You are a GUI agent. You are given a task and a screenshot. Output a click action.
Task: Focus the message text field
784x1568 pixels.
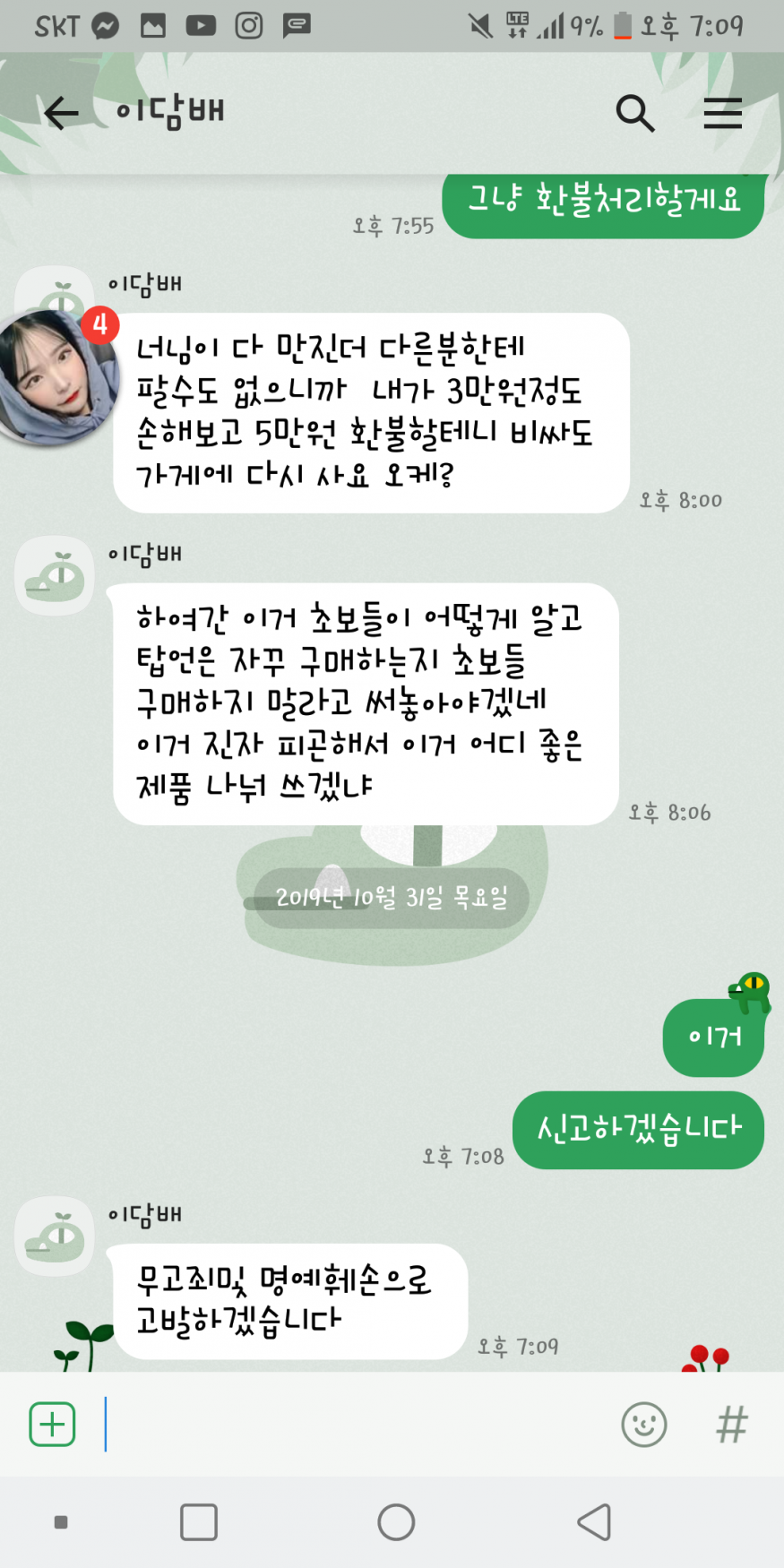point(358,1425)
